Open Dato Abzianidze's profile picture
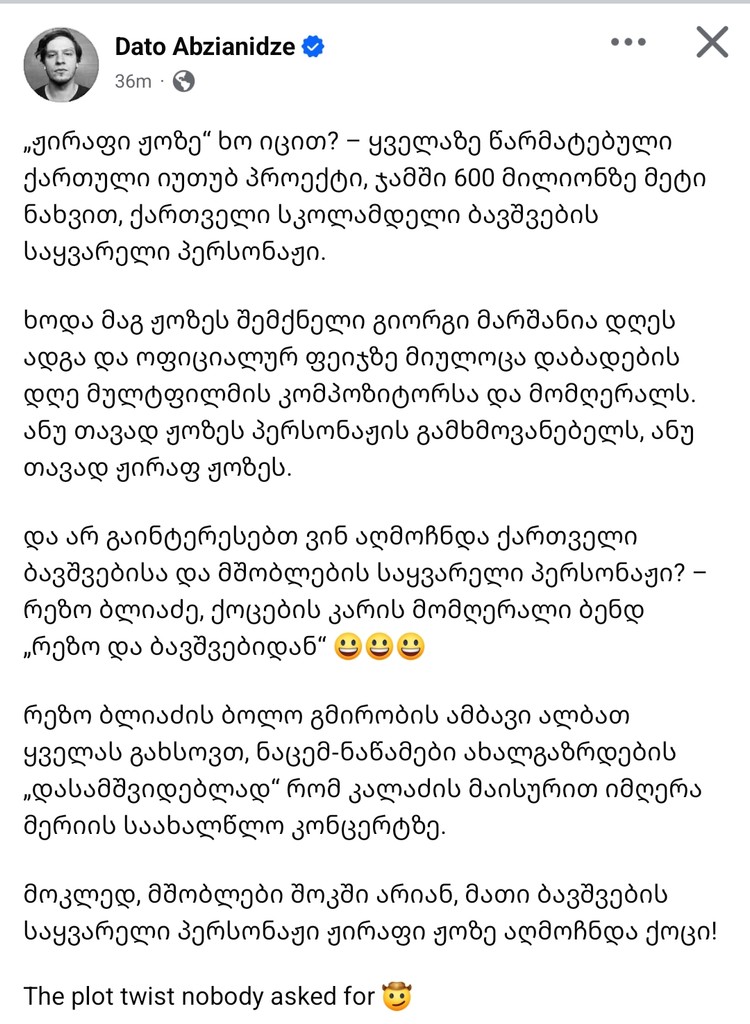The width and height of the screenshot is (750, 1024). [x=60, y=64]
